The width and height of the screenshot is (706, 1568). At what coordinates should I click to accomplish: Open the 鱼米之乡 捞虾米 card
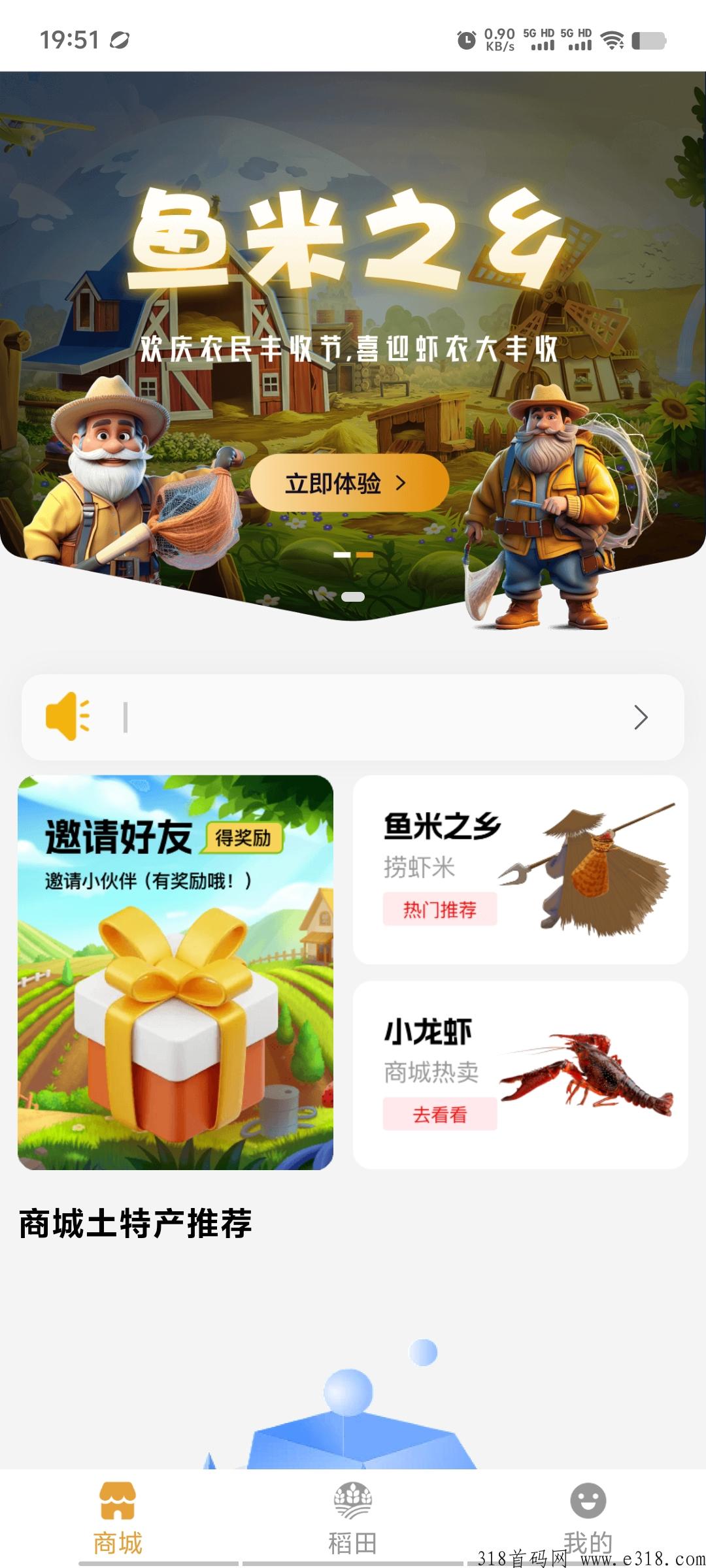coord(520,870)
